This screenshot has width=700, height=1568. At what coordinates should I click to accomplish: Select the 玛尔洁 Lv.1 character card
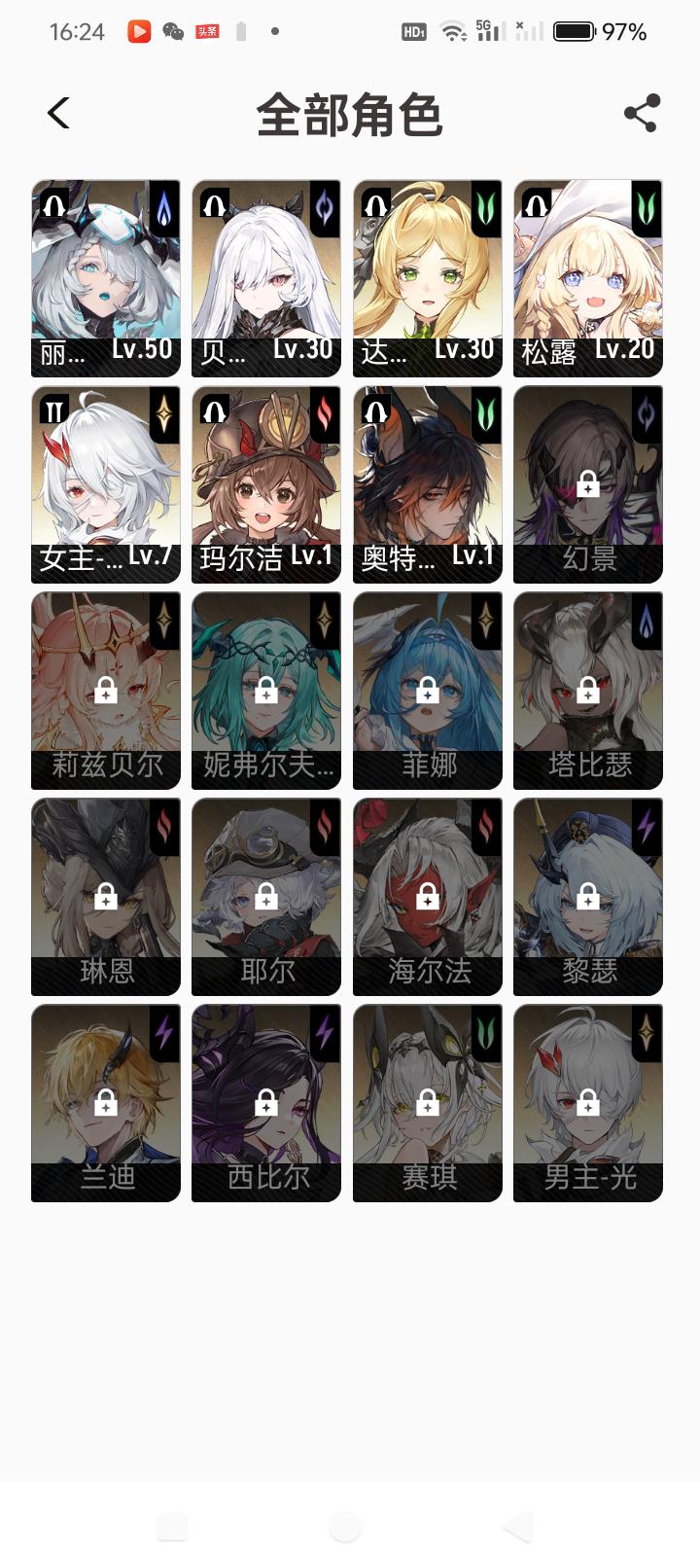(266, 484)
